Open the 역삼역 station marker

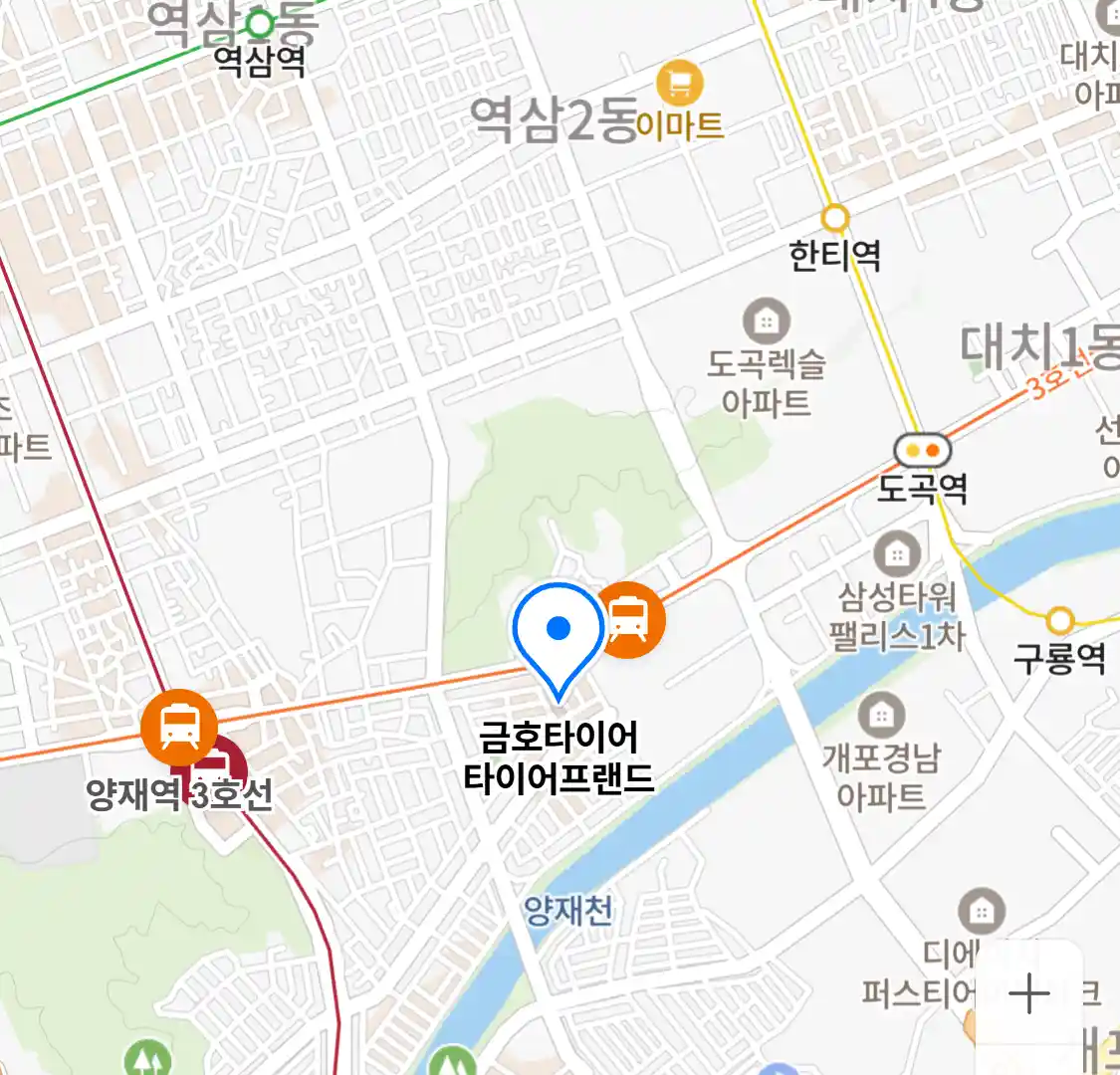260,23
